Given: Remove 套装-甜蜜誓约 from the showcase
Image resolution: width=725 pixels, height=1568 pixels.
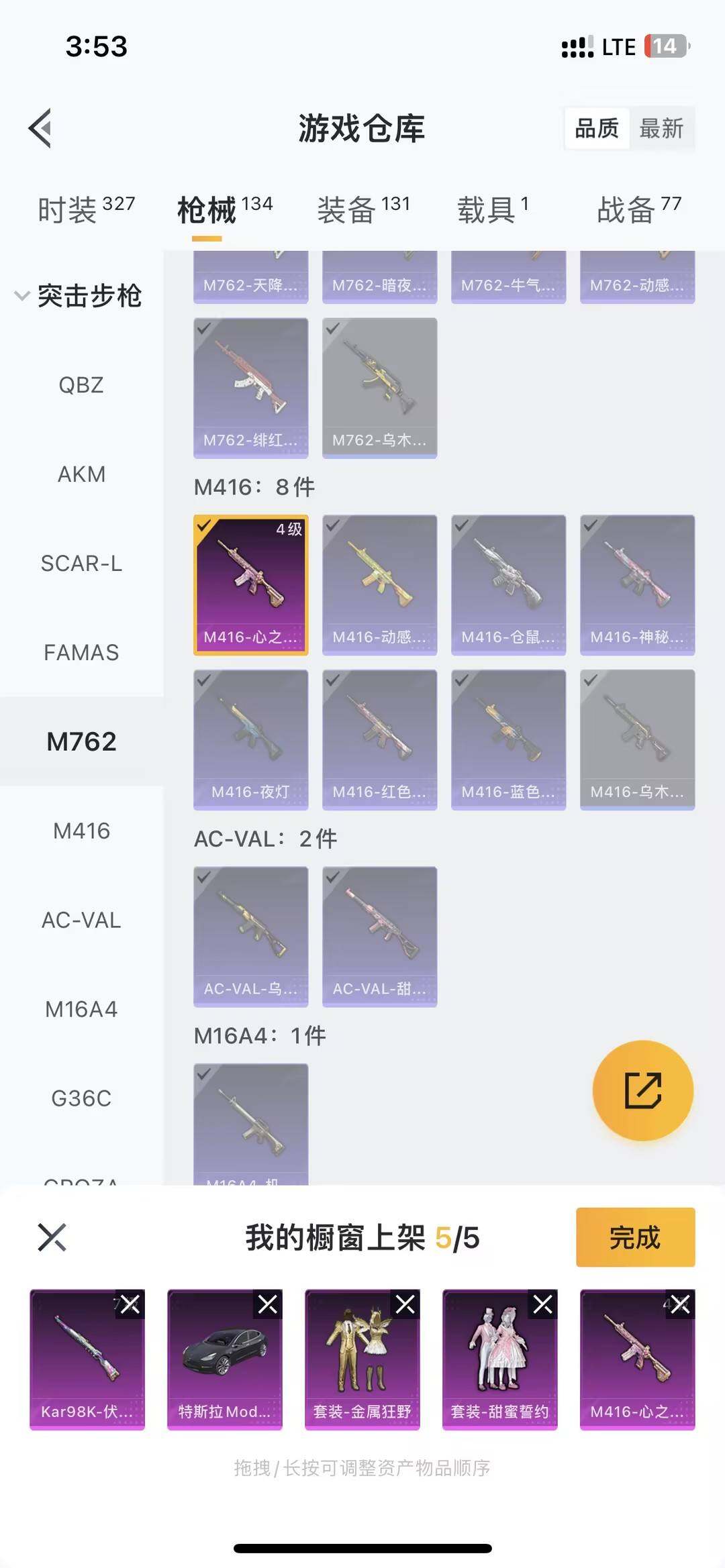Looking at the screenshot, I should point(542,1304).
